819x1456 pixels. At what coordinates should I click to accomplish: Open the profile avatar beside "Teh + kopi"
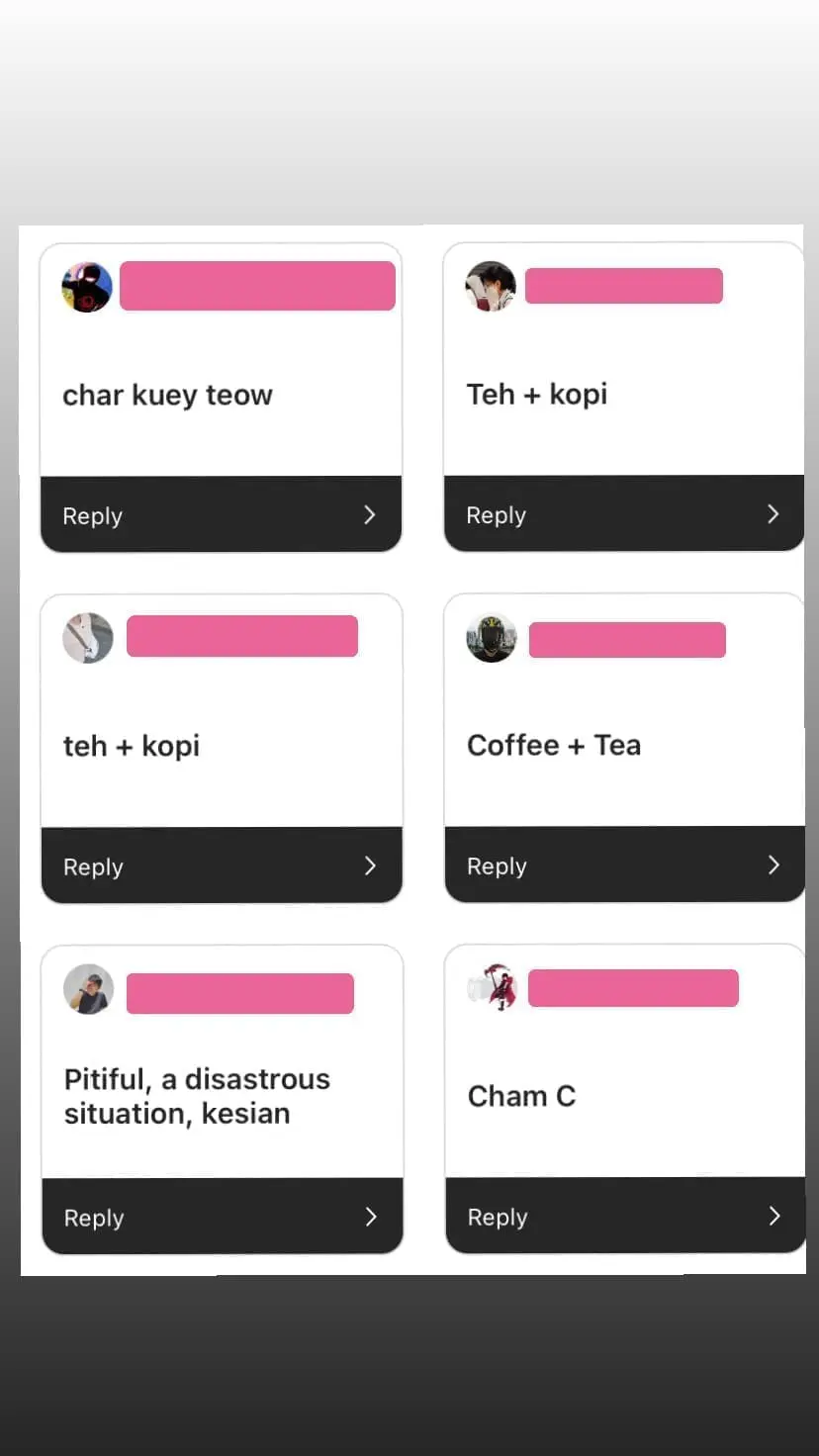point(491,287)
